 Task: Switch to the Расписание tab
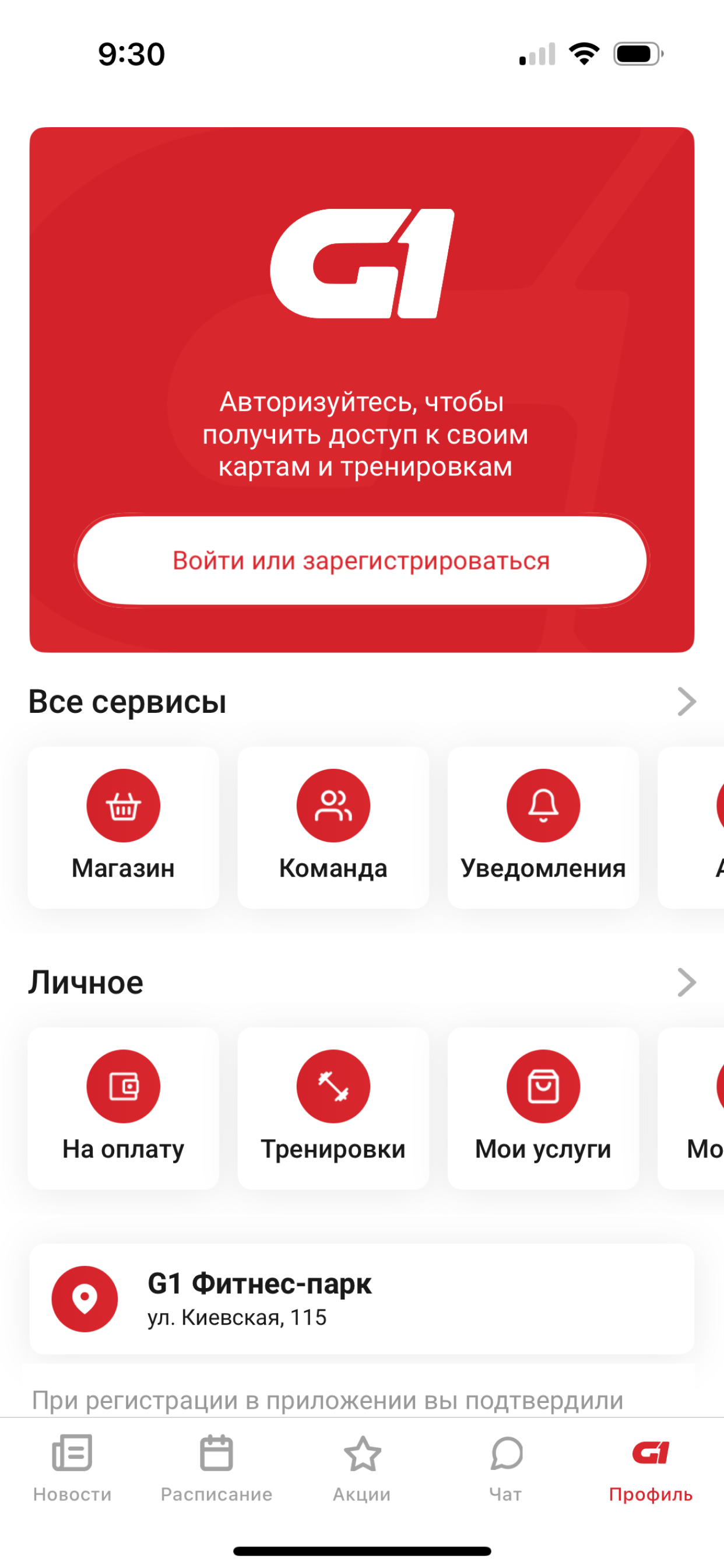(x=216, y=1467)
